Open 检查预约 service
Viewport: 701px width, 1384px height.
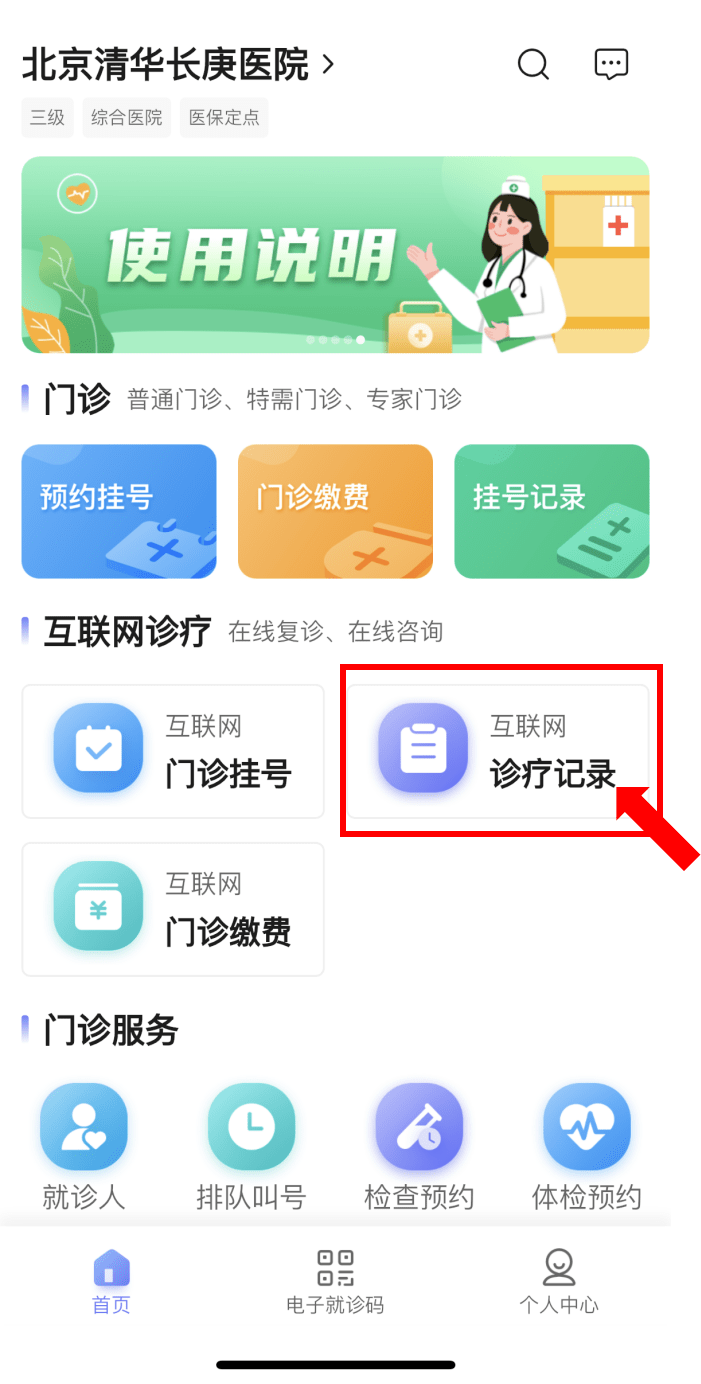point(419,1147)
